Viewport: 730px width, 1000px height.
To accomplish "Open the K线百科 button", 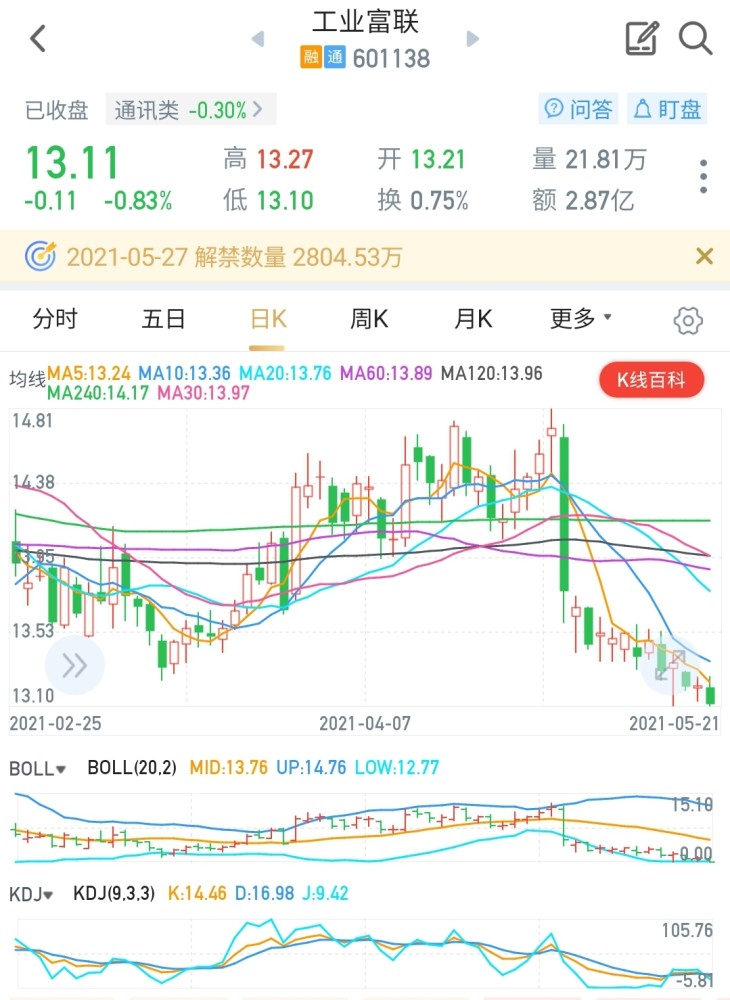I will [652, 380].
